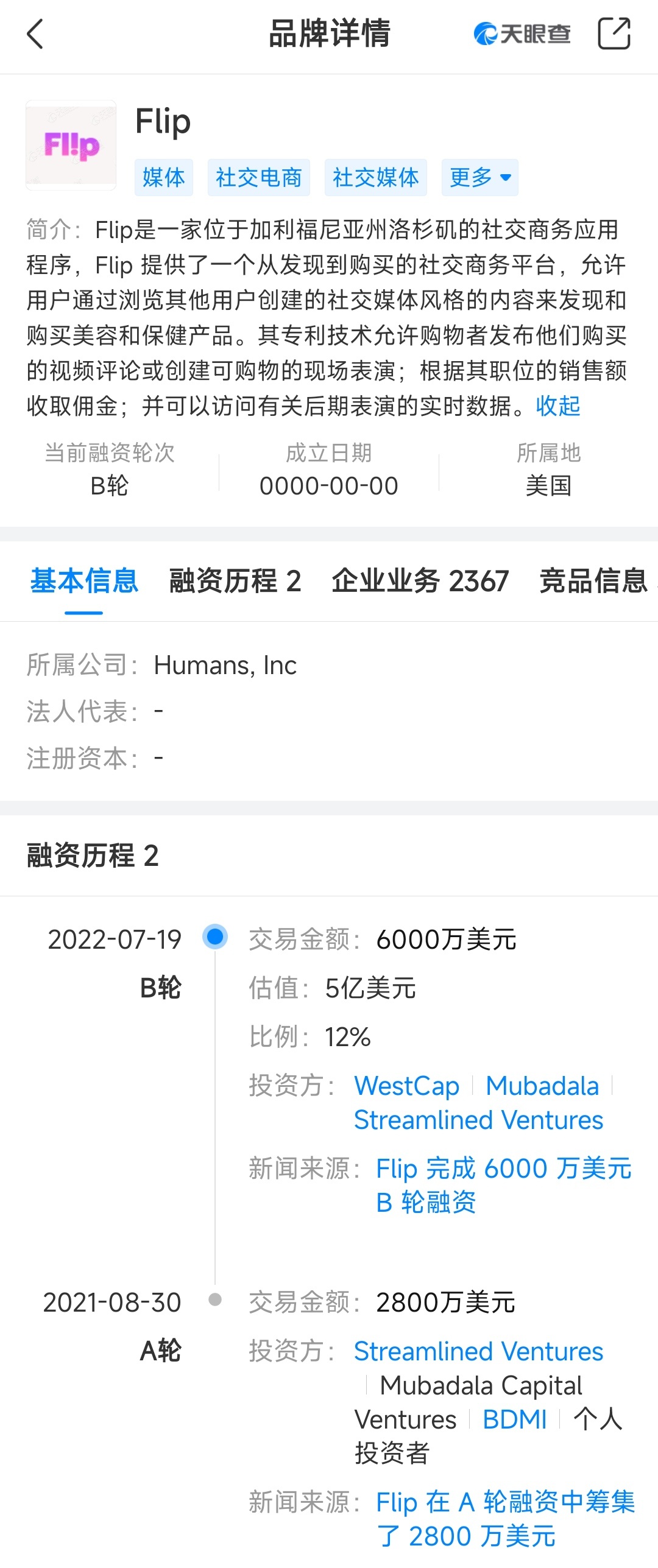Click the Streamlined Ventures investor link
Image resolution: width=658 pixels, height=1568 pixels.
click(478, 1119)
